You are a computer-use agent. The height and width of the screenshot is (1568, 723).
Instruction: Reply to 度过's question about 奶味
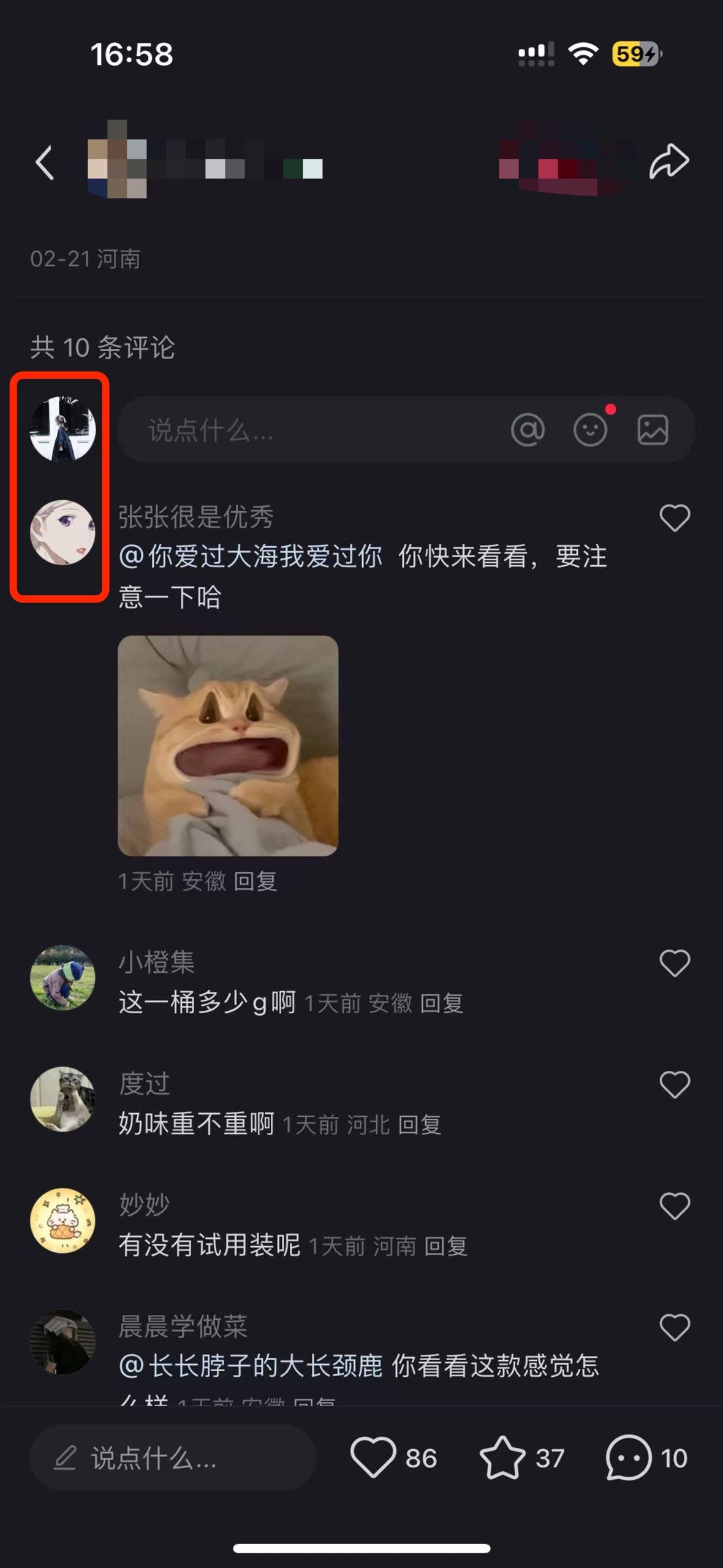[420, 1124]
